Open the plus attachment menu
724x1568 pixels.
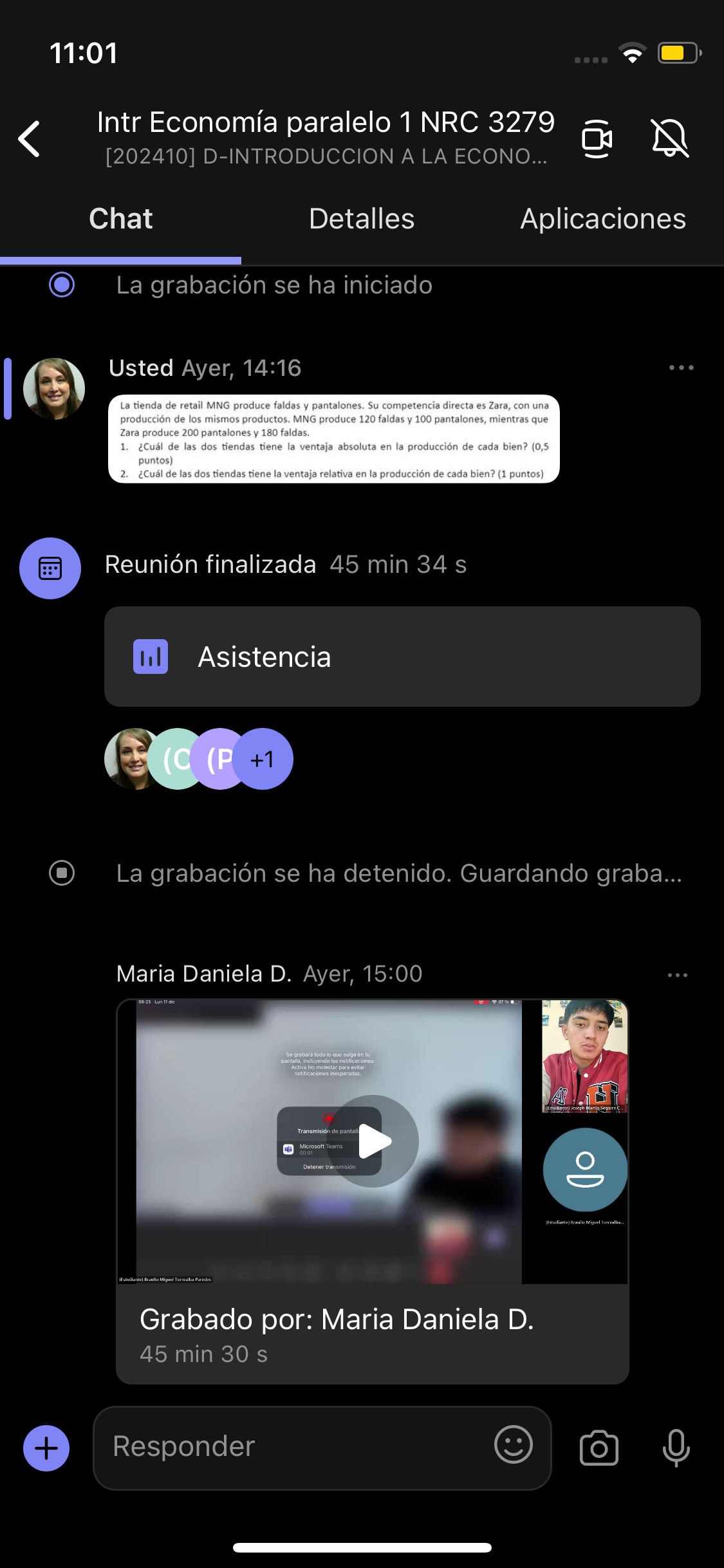(x=46, y=1448)
